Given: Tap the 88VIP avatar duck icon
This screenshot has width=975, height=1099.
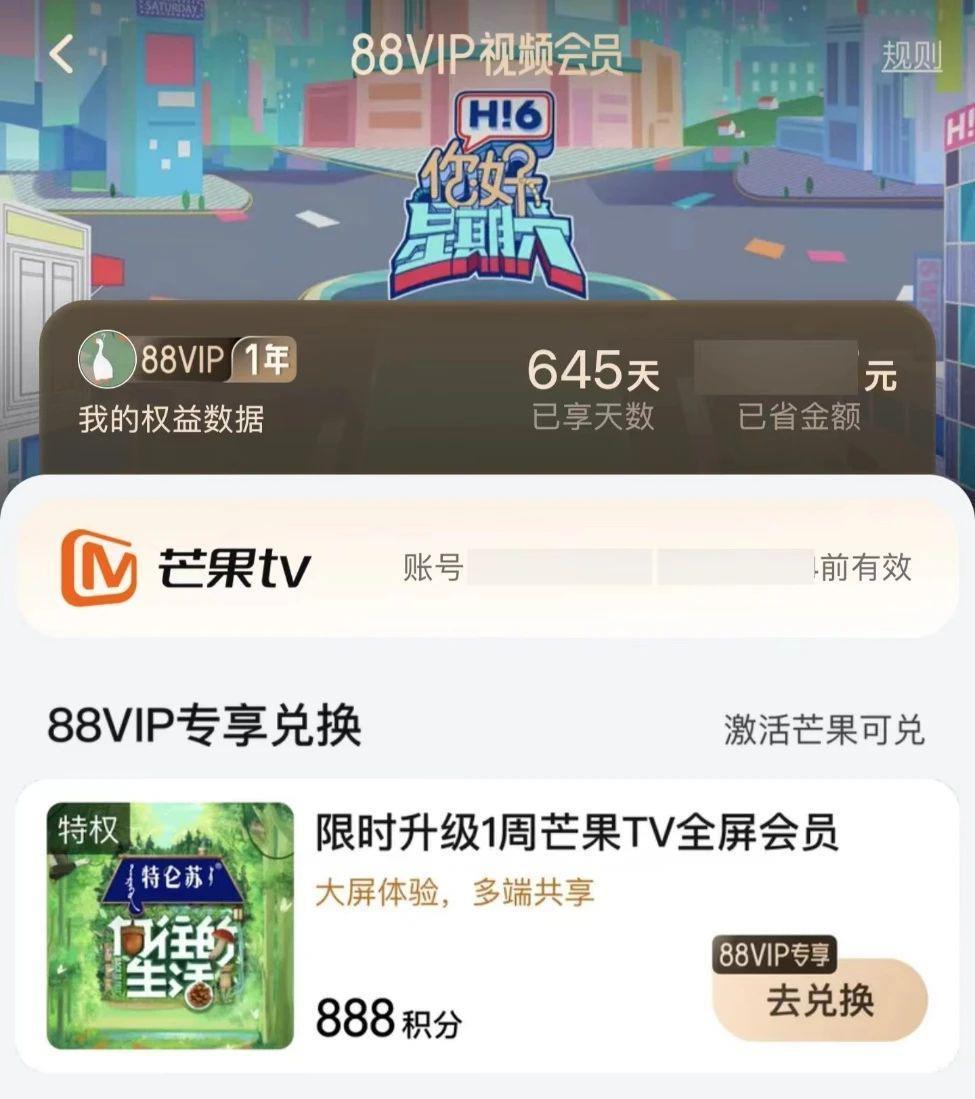Looking at the screenshot, I should 109,359.
